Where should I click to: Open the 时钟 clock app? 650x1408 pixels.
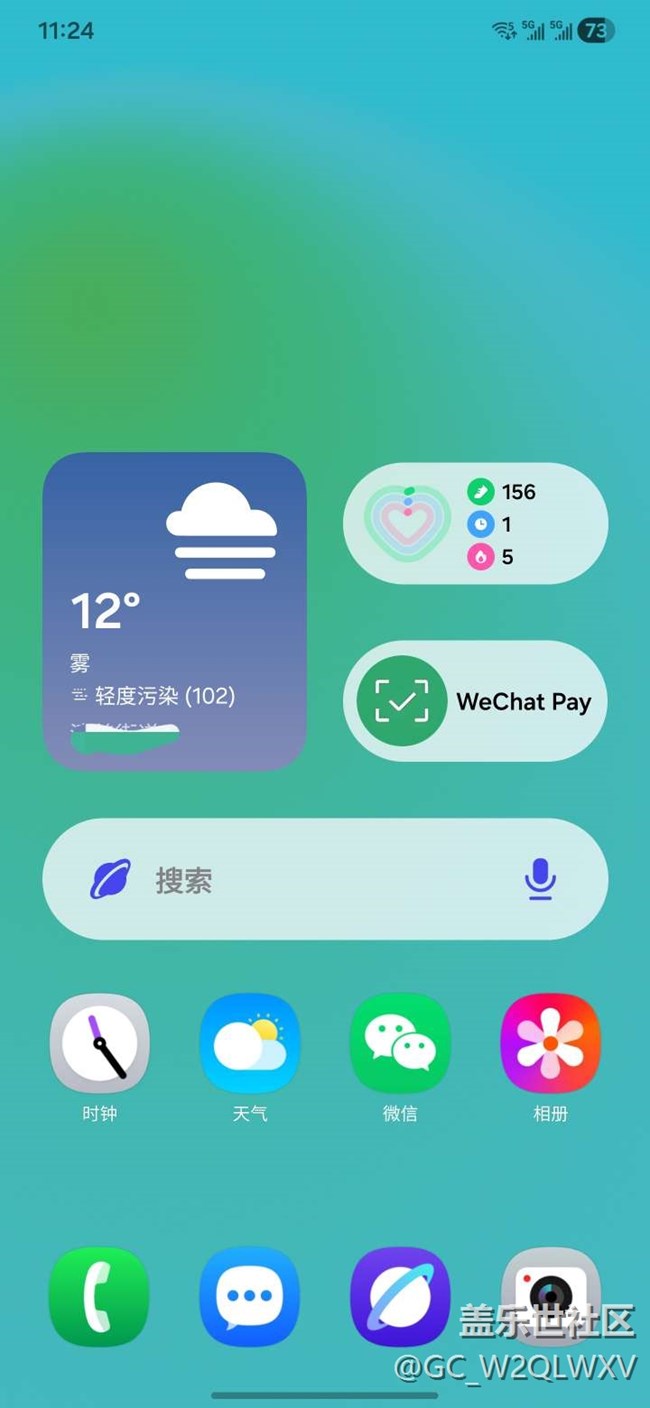(99, 1044)
